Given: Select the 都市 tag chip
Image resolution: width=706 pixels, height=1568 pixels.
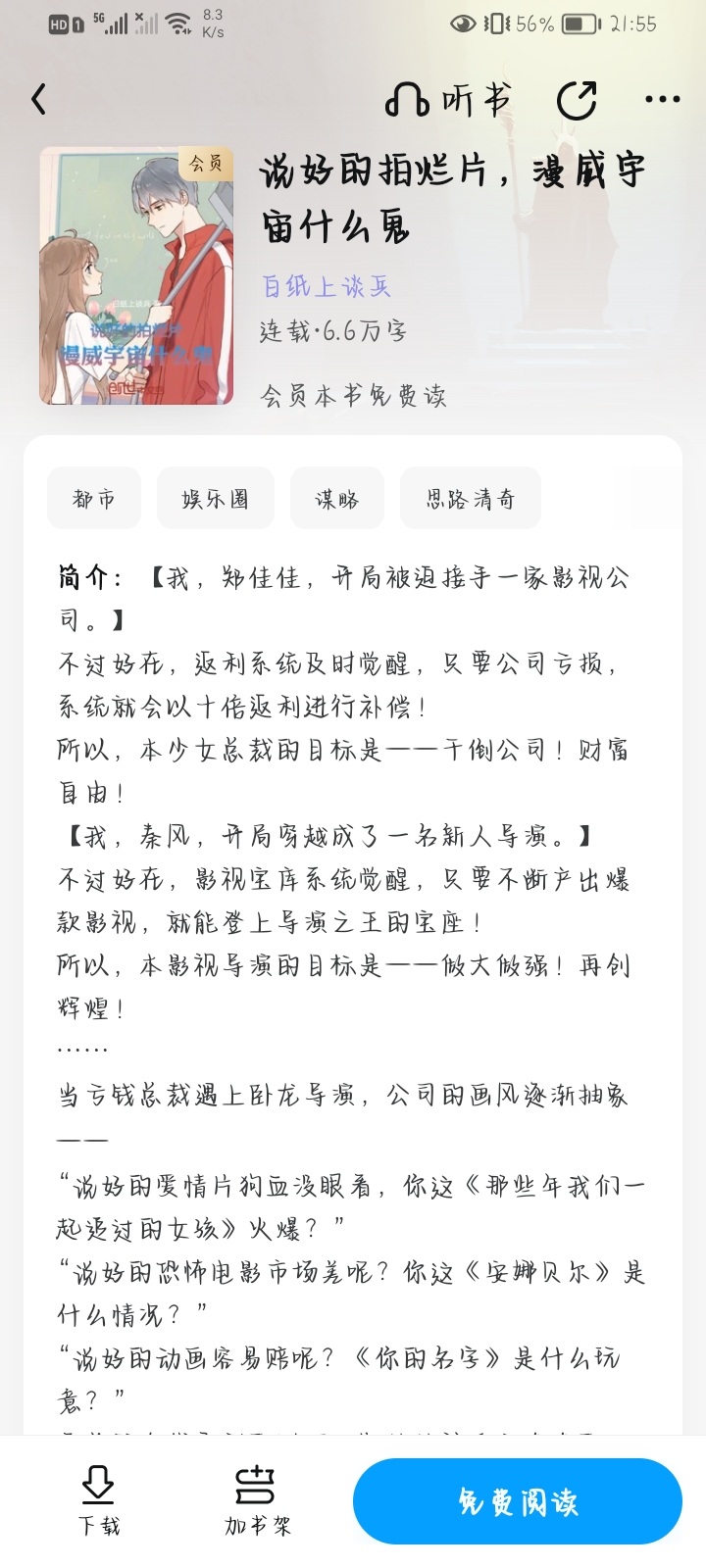Looking at the screenshot, I should [94, 499].
